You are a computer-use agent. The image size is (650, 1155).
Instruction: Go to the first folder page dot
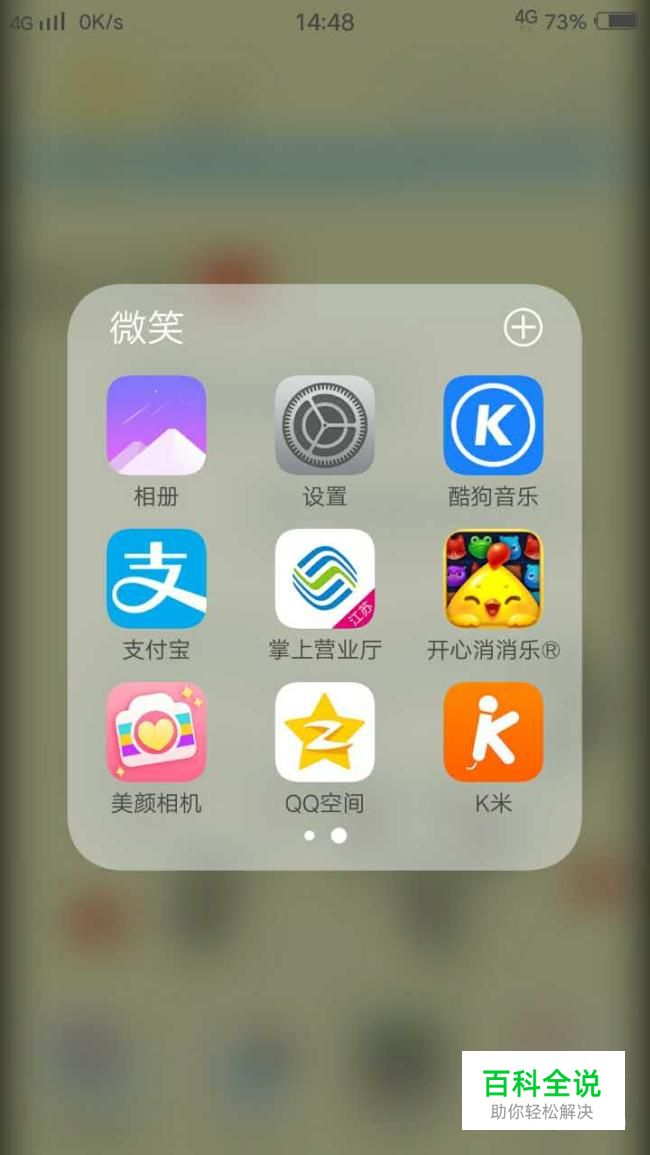coord(310,835)
